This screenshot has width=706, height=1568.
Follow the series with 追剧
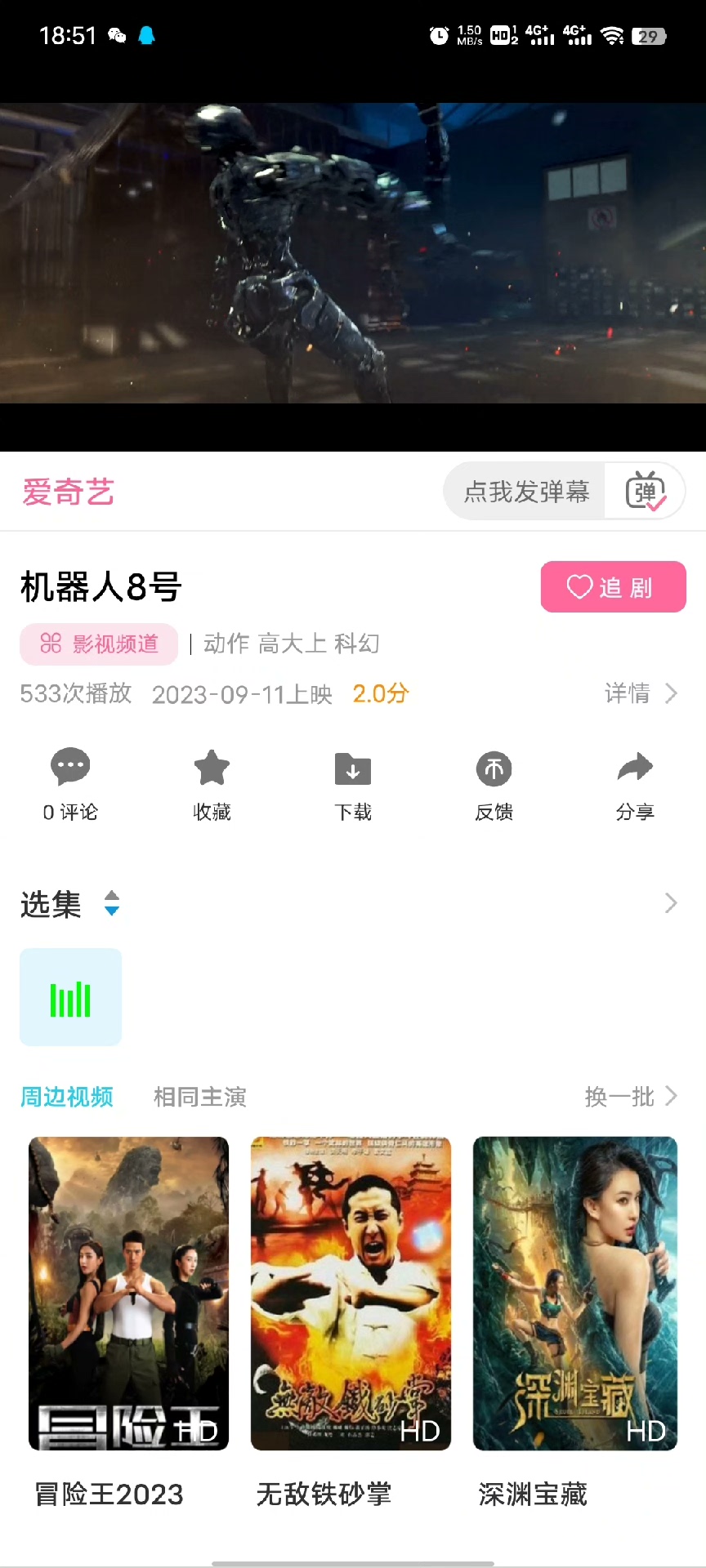pyautogui.click(x=613, y=587)
